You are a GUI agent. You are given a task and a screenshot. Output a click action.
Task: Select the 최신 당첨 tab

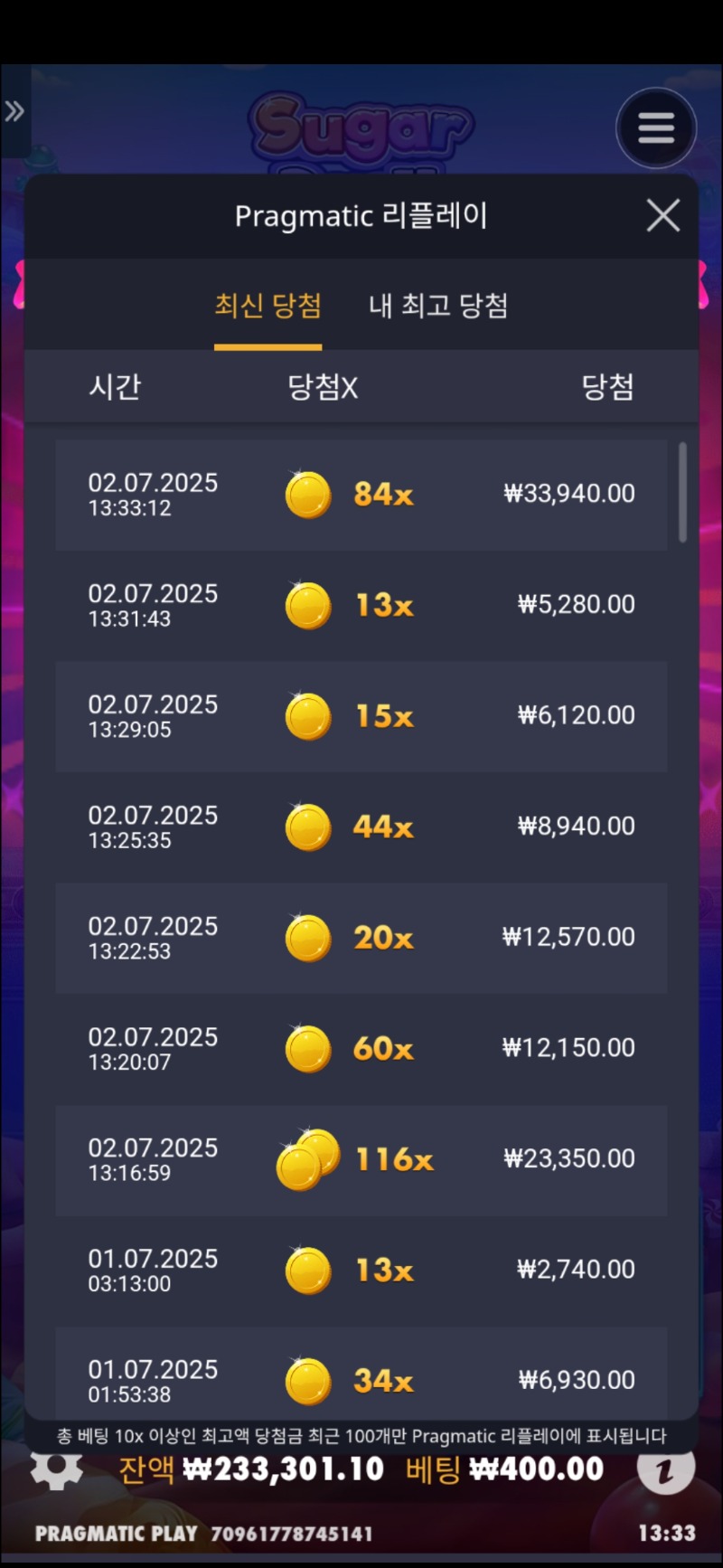click(268, 306)
